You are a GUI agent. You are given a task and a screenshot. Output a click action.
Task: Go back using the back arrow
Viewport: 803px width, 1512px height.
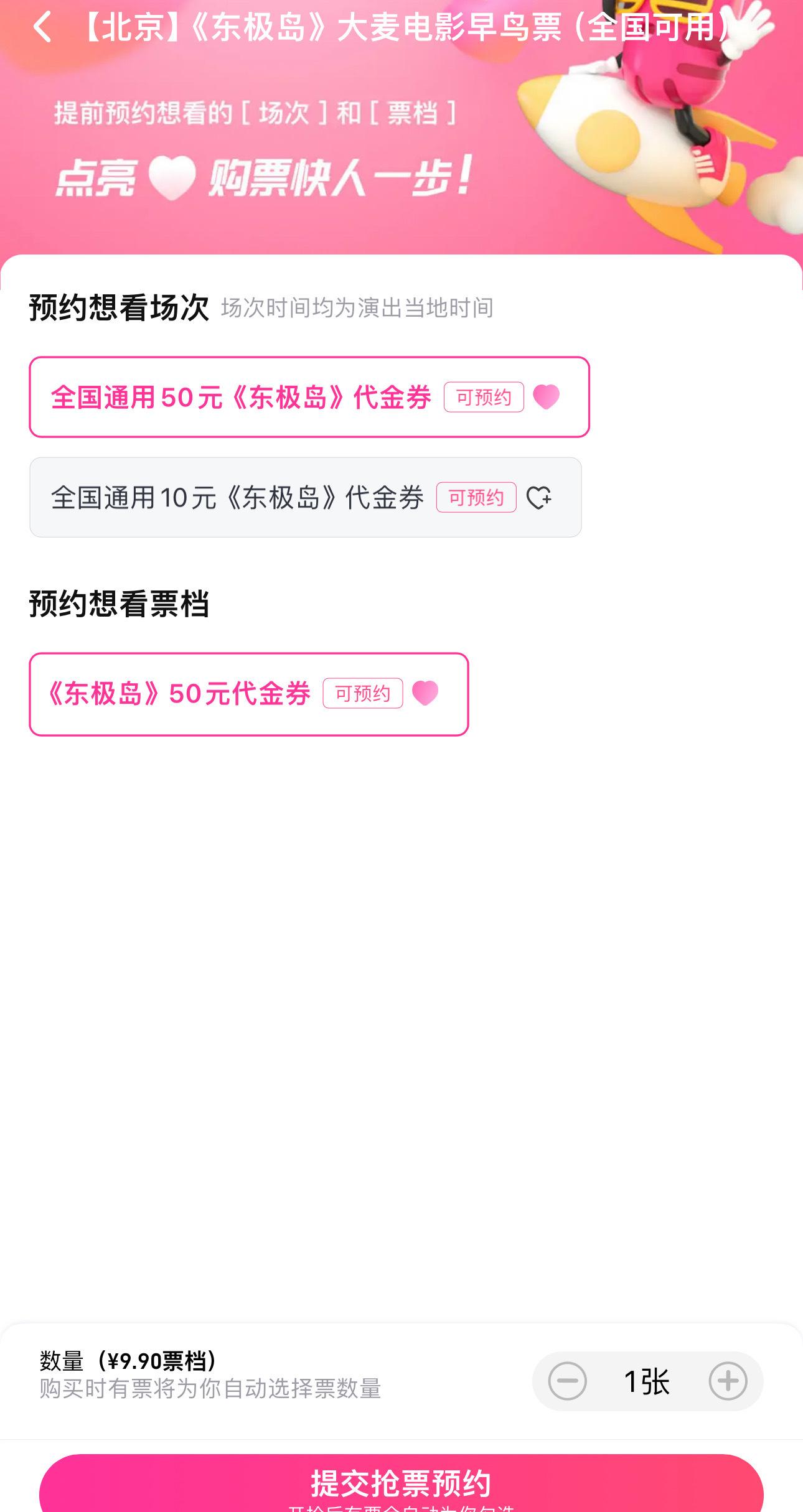click(x=42, y=28)
